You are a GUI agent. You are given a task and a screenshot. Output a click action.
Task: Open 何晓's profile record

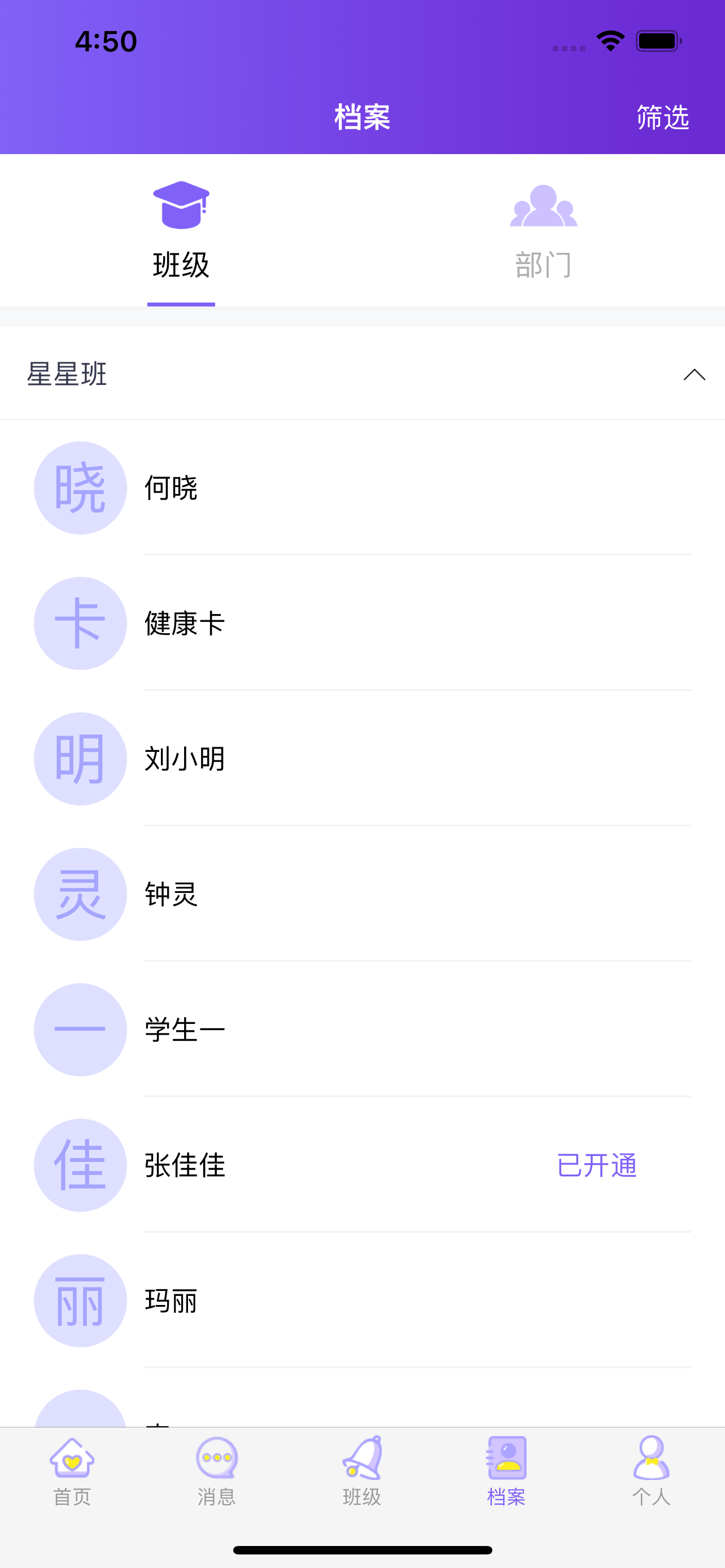tap(362, 488)
